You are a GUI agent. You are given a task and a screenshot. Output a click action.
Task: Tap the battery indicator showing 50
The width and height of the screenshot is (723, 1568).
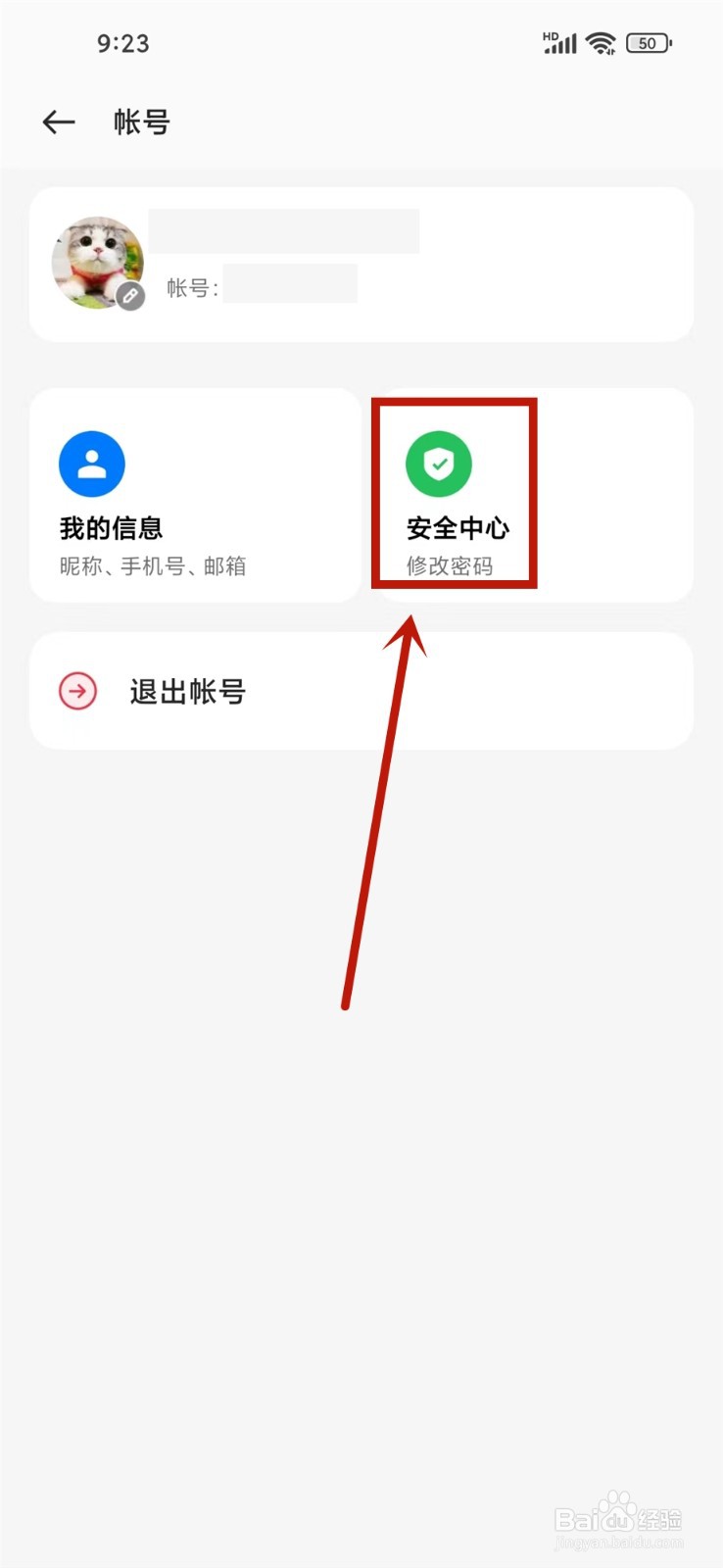point(647,43)
